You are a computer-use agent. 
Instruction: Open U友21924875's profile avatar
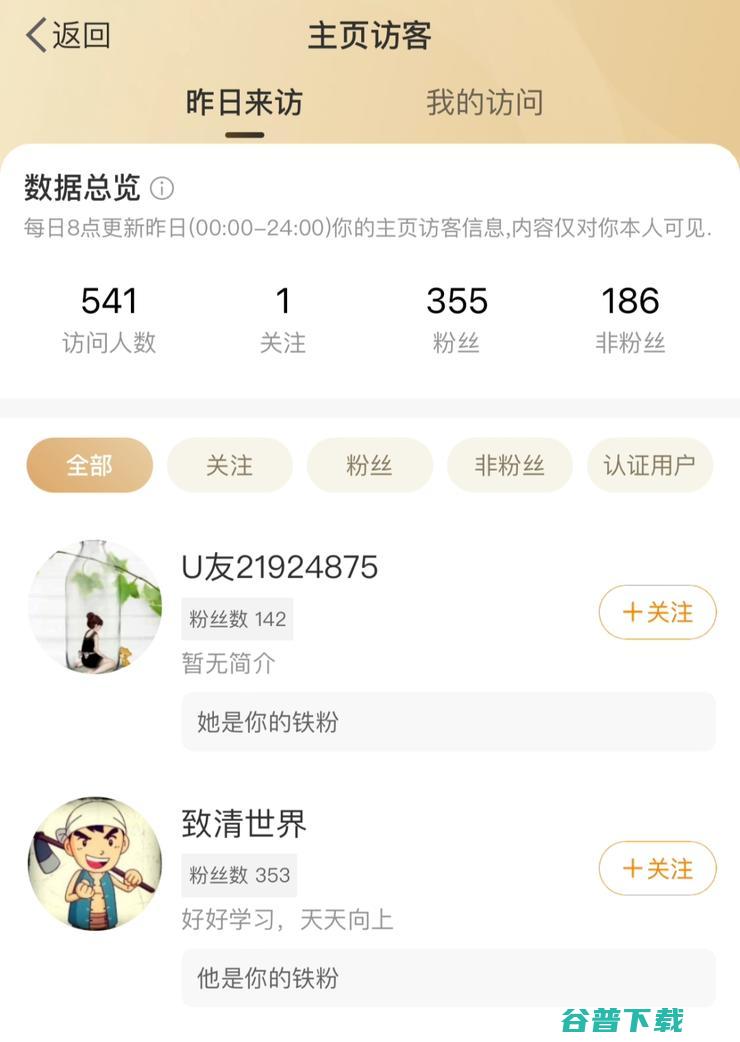tap(94, 605)
